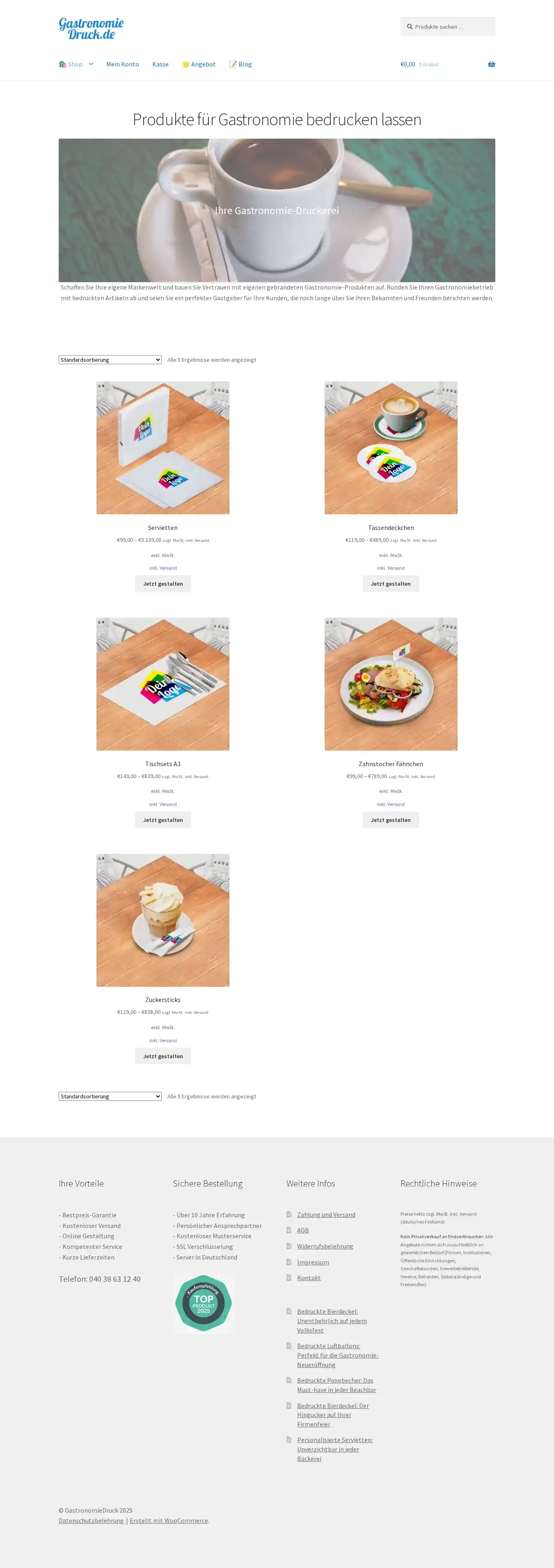Open the Datenschutzbelehrung link
The image size is (554, 1568).
pyautogui.click(x=91, y=1520)
